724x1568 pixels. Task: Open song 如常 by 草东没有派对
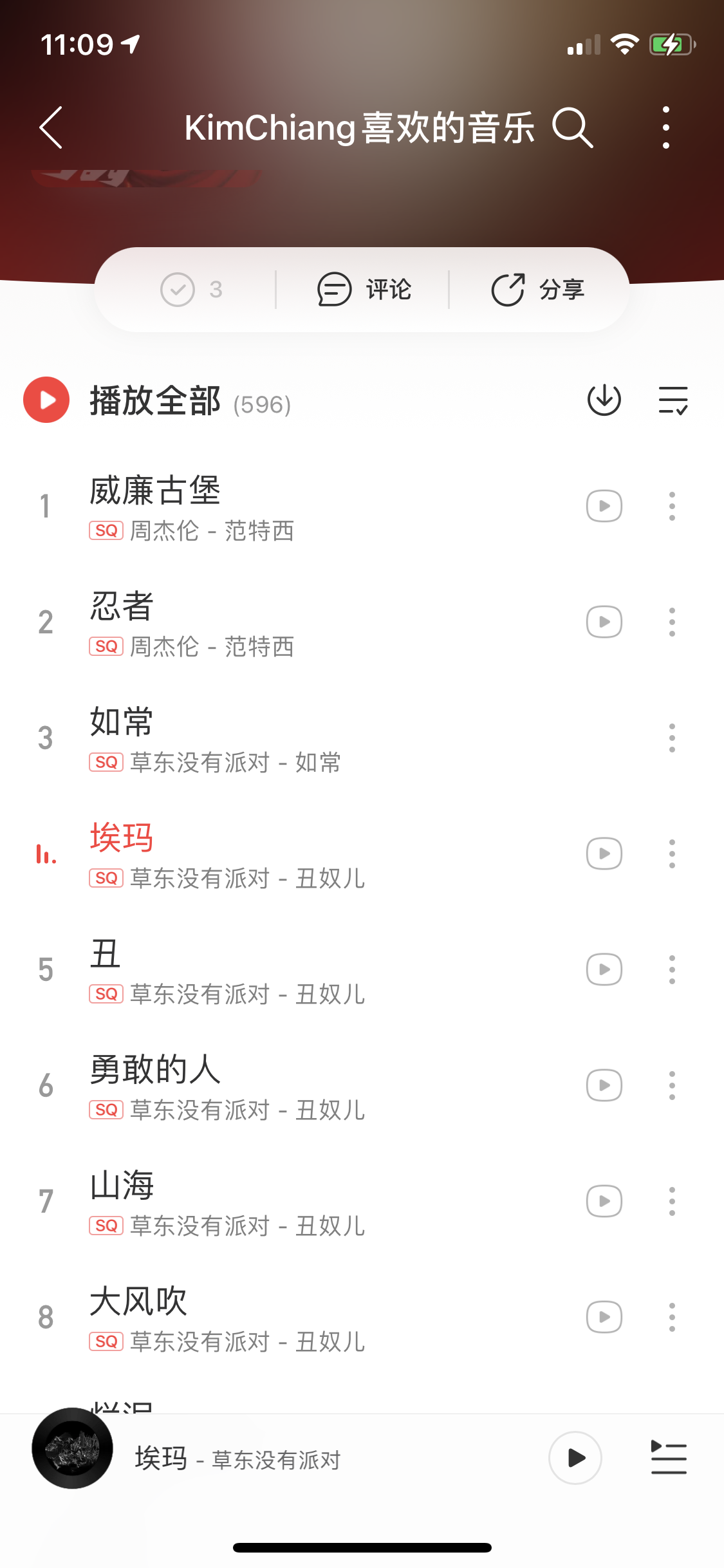[x=257, y=737]
